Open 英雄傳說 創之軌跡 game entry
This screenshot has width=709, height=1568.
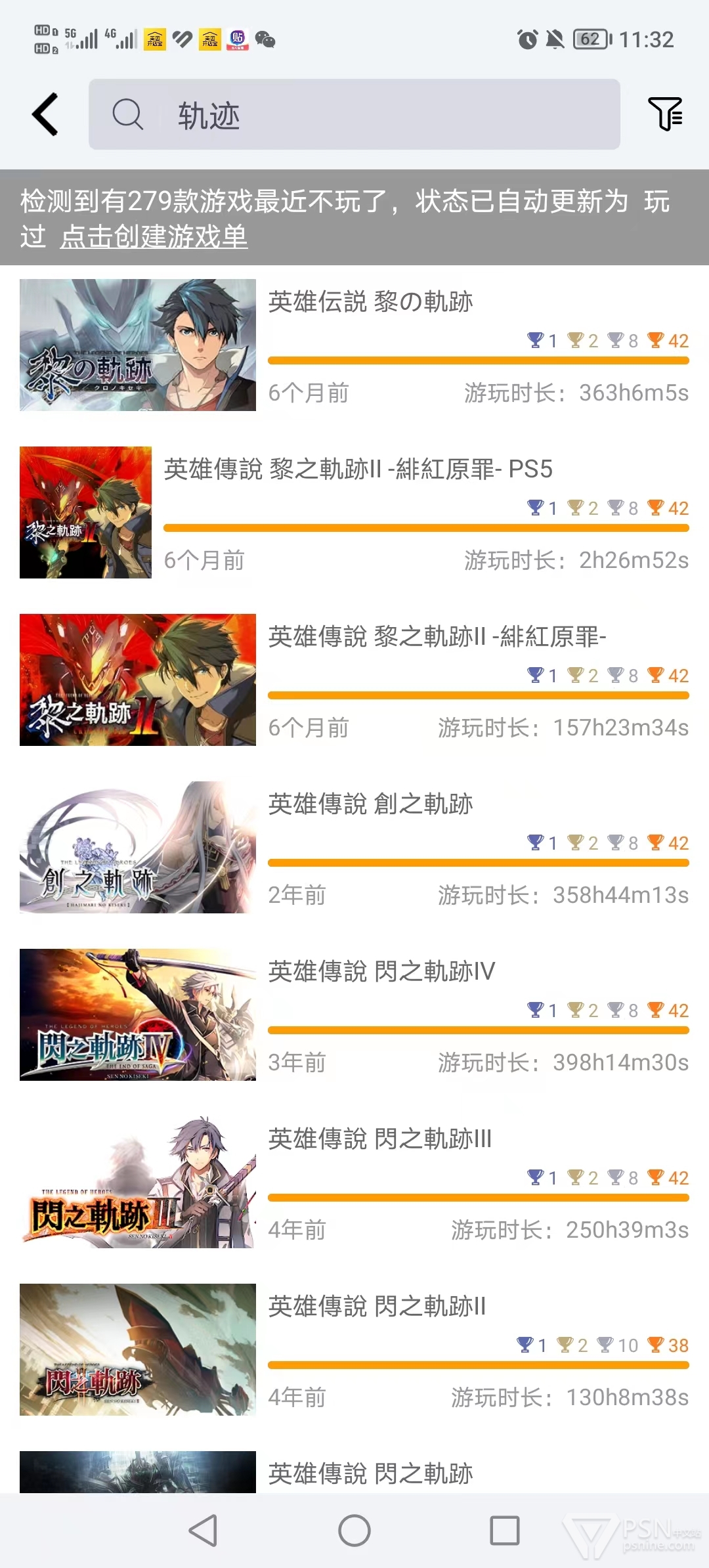tap(354, 848)
